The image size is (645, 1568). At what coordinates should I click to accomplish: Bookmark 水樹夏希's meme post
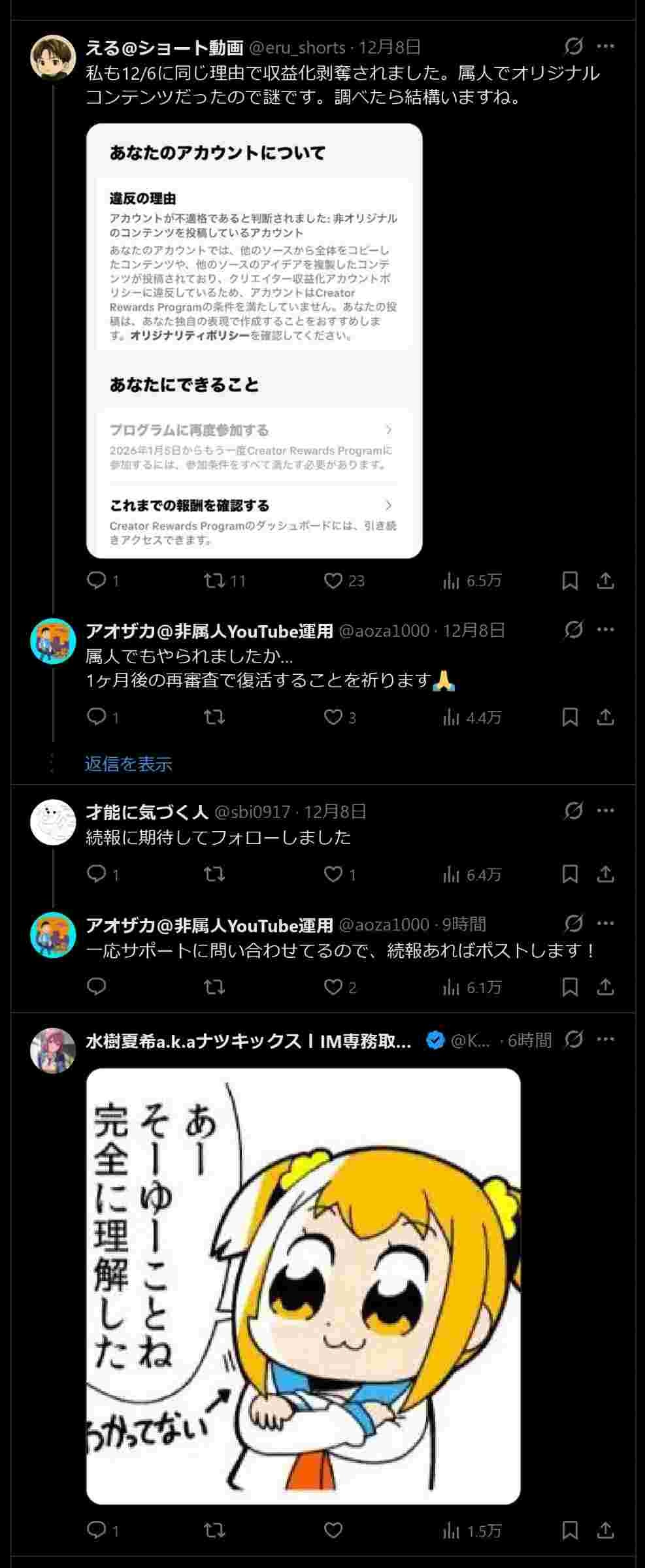[x=570, y=1530]
